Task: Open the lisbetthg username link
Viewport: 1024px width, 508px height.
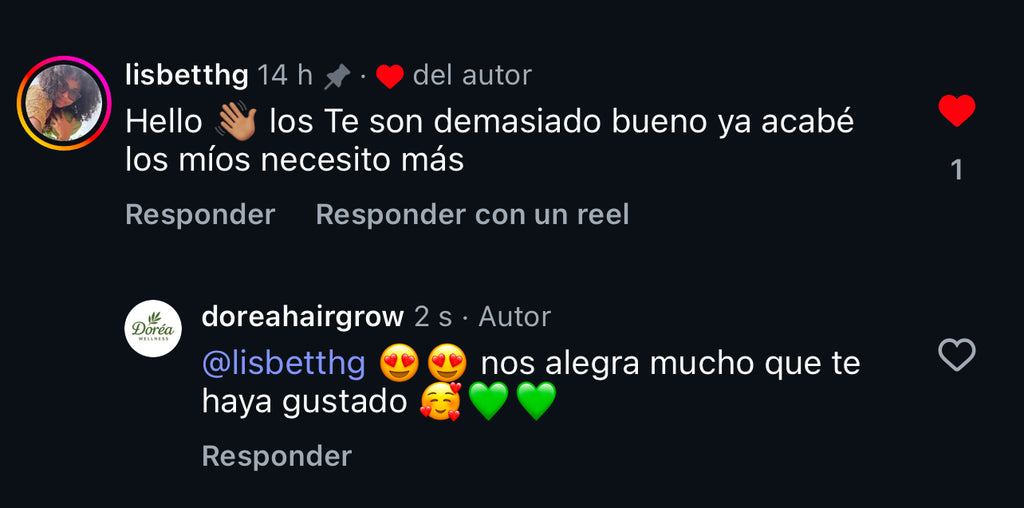Action: [187, 74]
